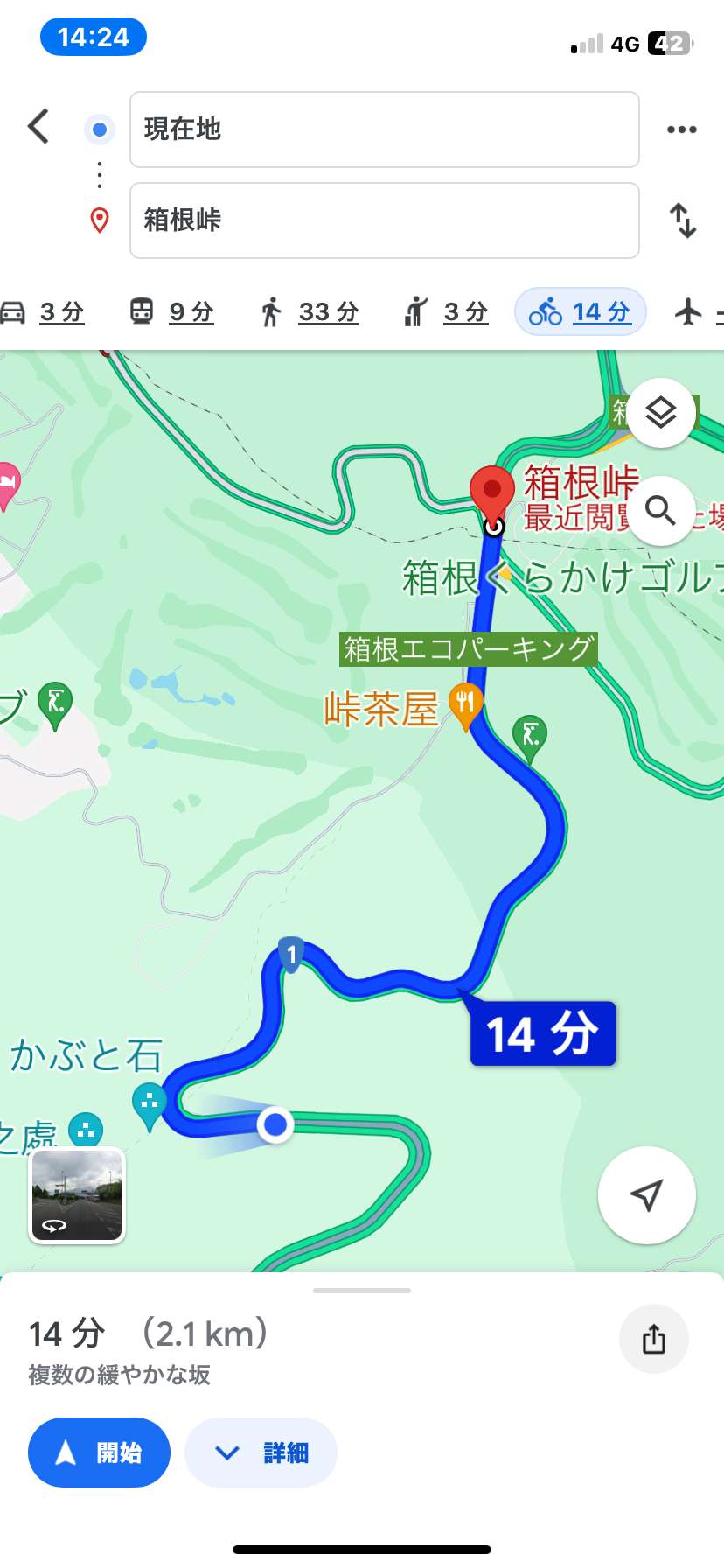724x1568 pixels.
Task: Recenter the map with the location arrow button
Action: point(647,1195)
